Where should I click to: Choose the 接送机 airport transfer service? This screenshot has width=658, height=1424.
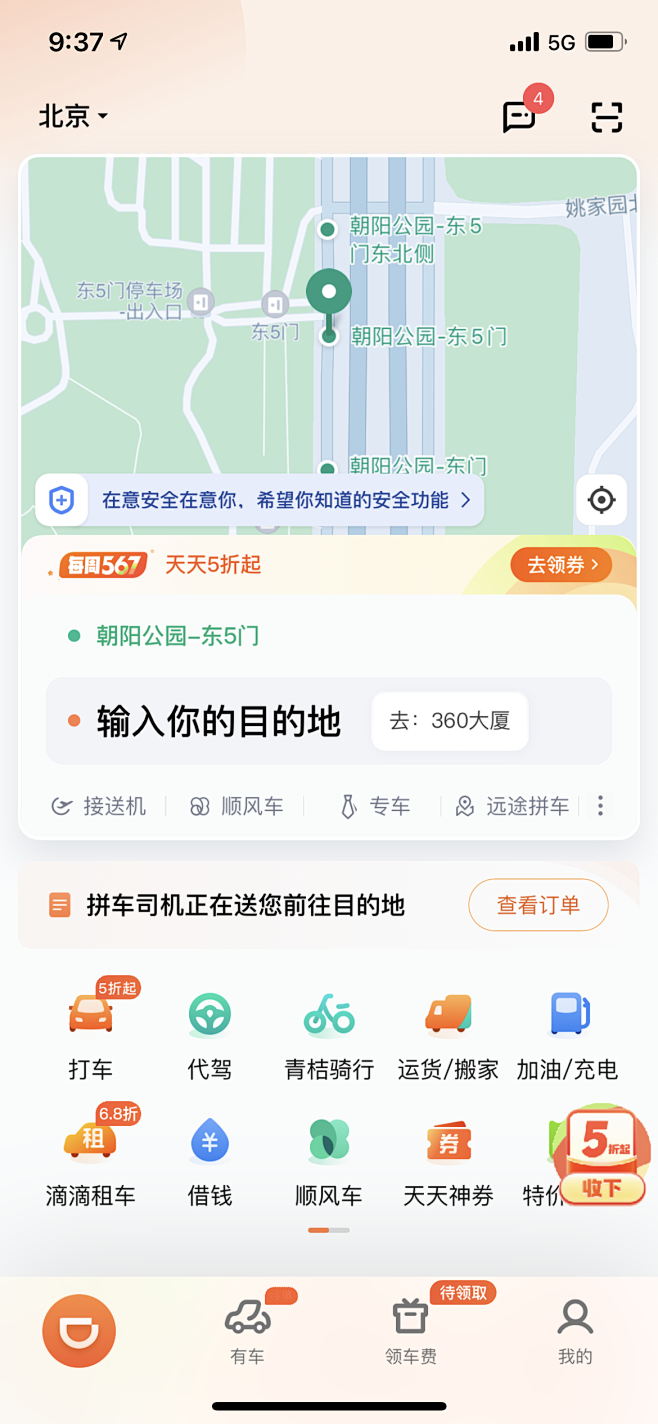tap(99, 806)
